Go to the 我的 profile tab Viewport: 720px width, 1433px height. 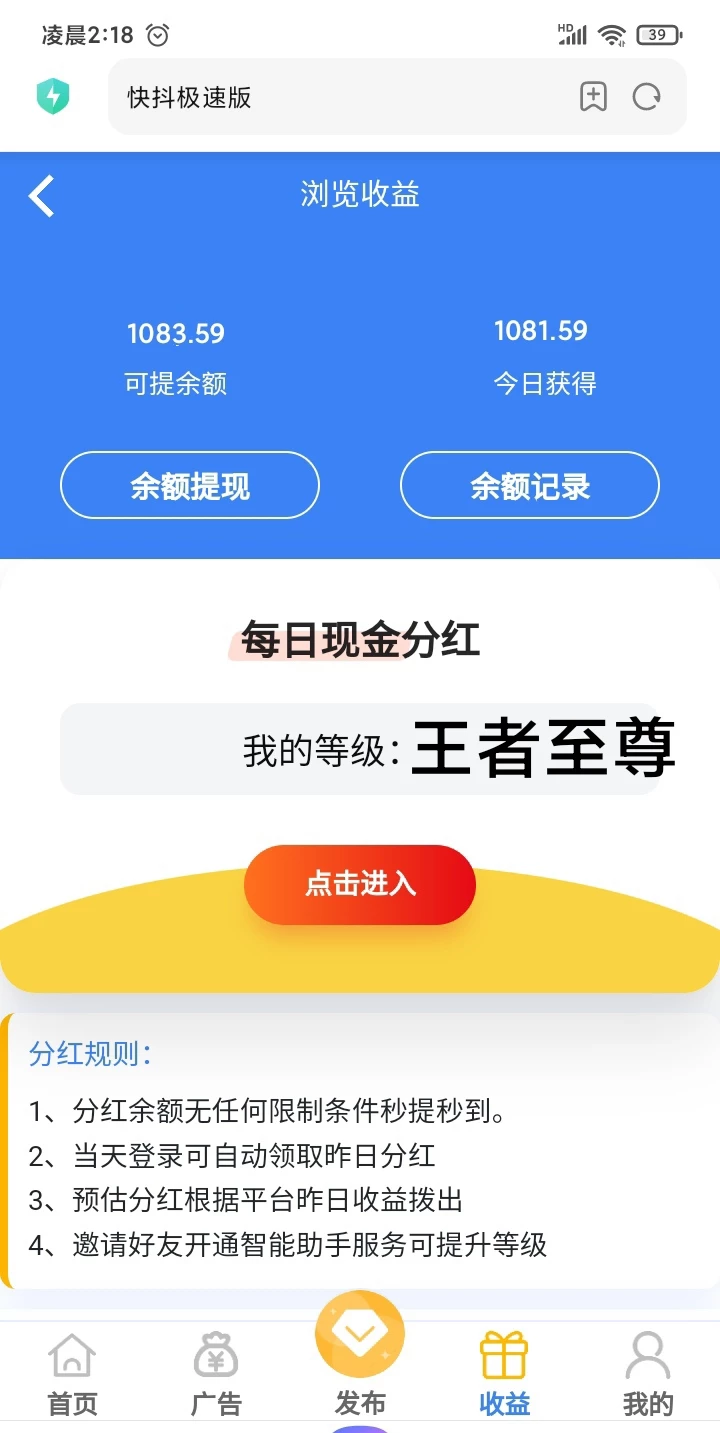pyautogui.click(x=648, y=1374)
